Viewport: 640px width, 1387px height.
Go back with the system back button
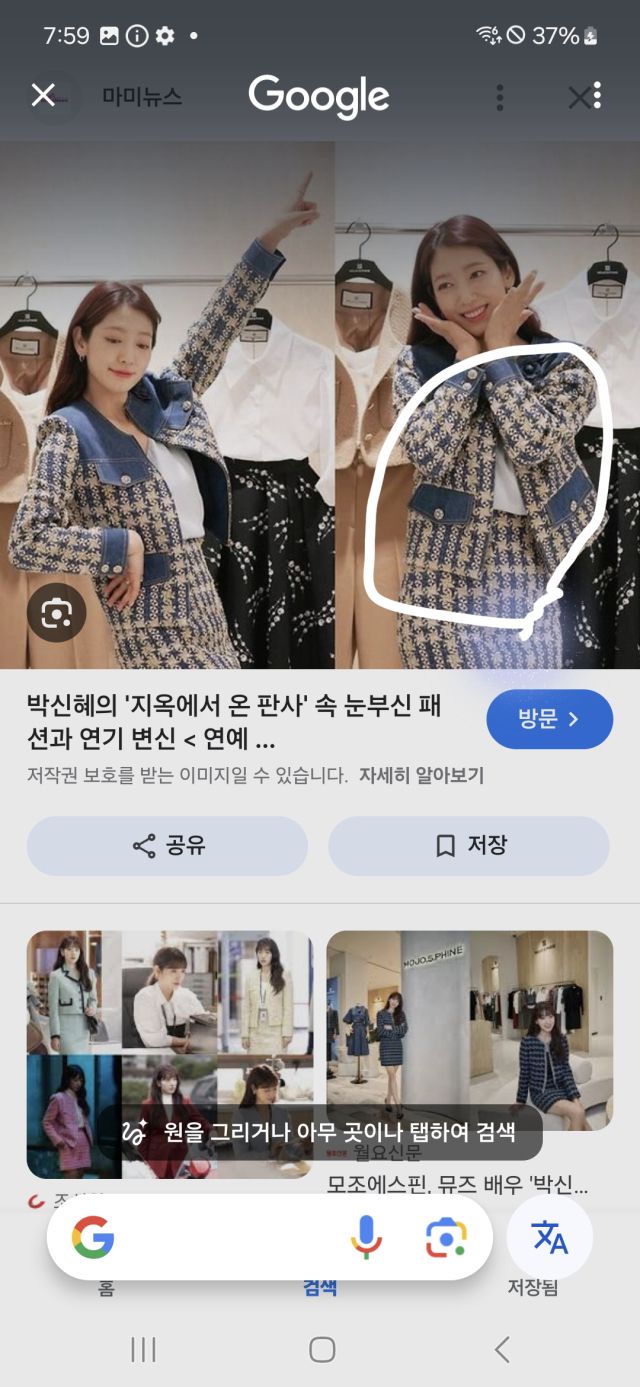(x=502, y=1350)
